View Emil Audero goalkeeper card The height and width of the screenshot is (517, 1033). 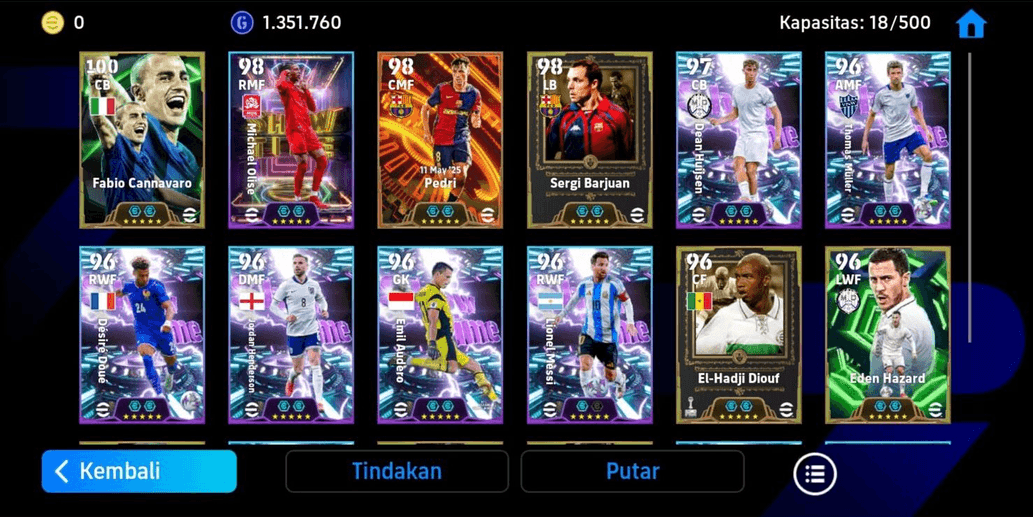click(x=440, y=335)
